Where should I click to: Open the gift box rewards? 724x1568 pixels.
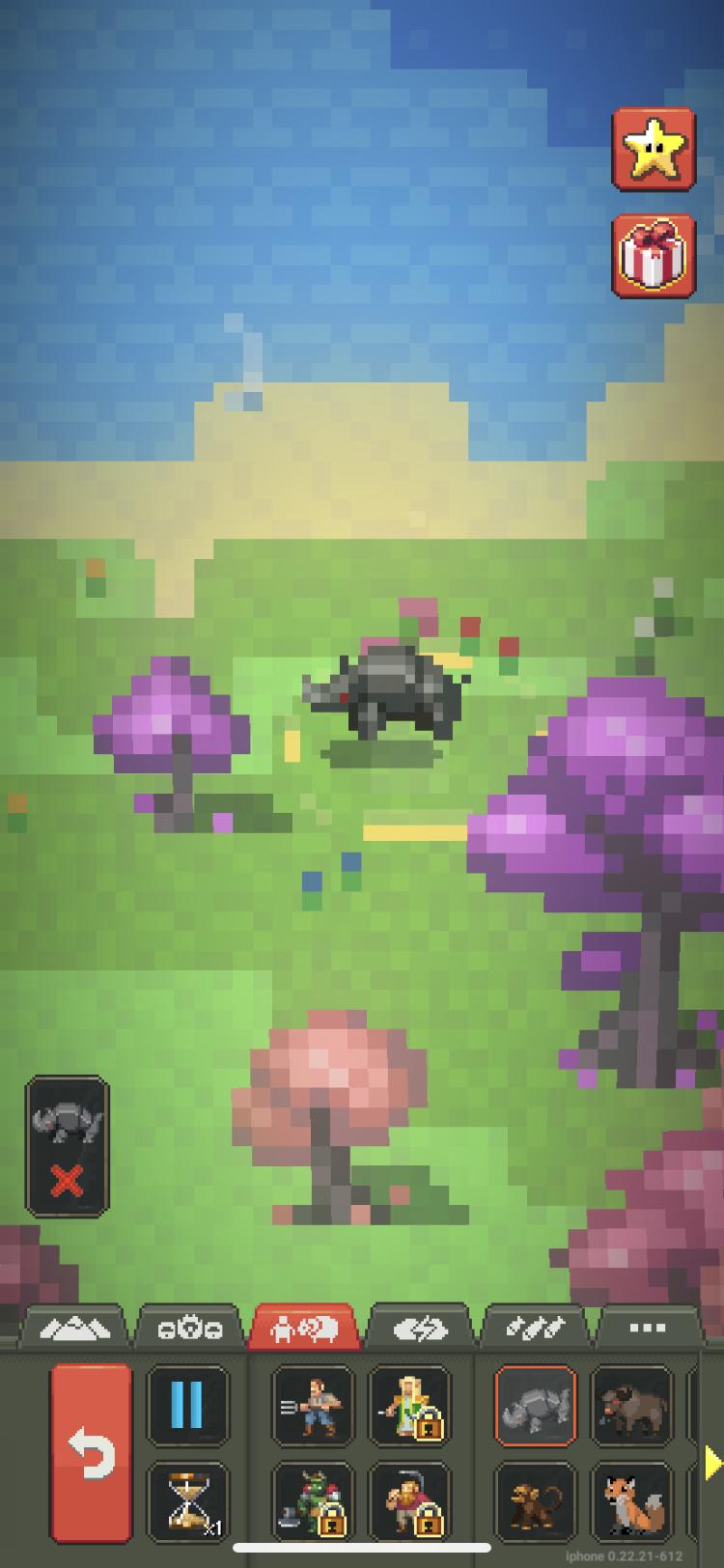[x=654, y=256]
